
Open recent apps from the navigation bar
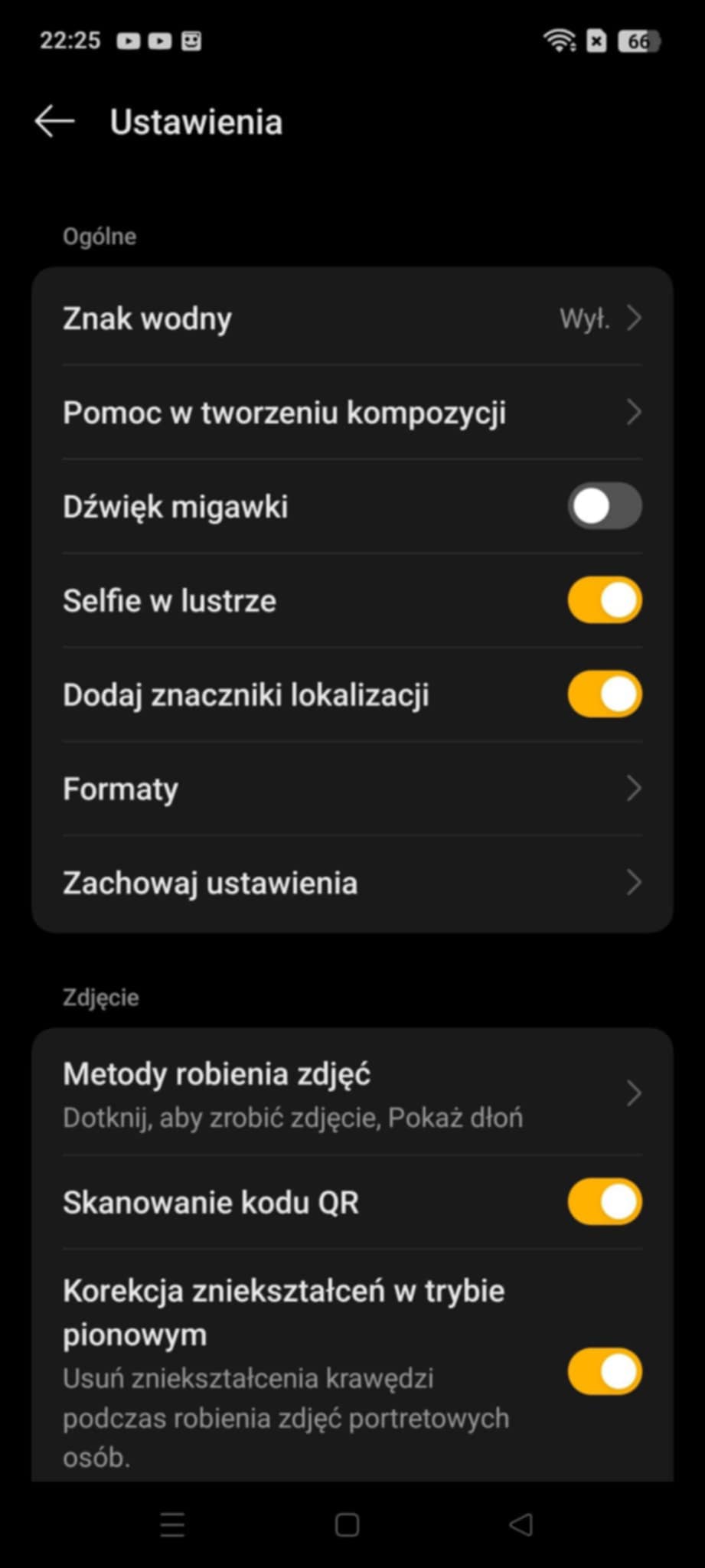click(172, 1525)
